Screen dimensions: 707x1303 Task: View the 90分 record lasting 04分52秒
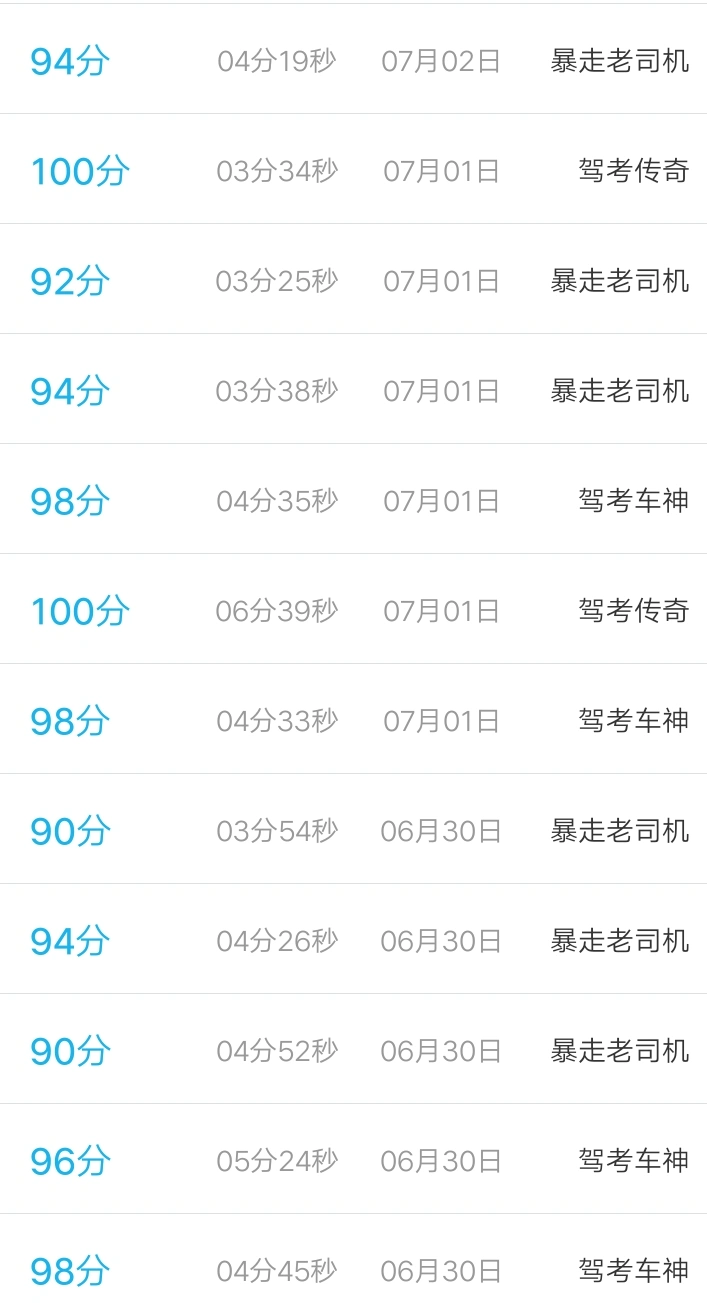[x=353, y=1049]
